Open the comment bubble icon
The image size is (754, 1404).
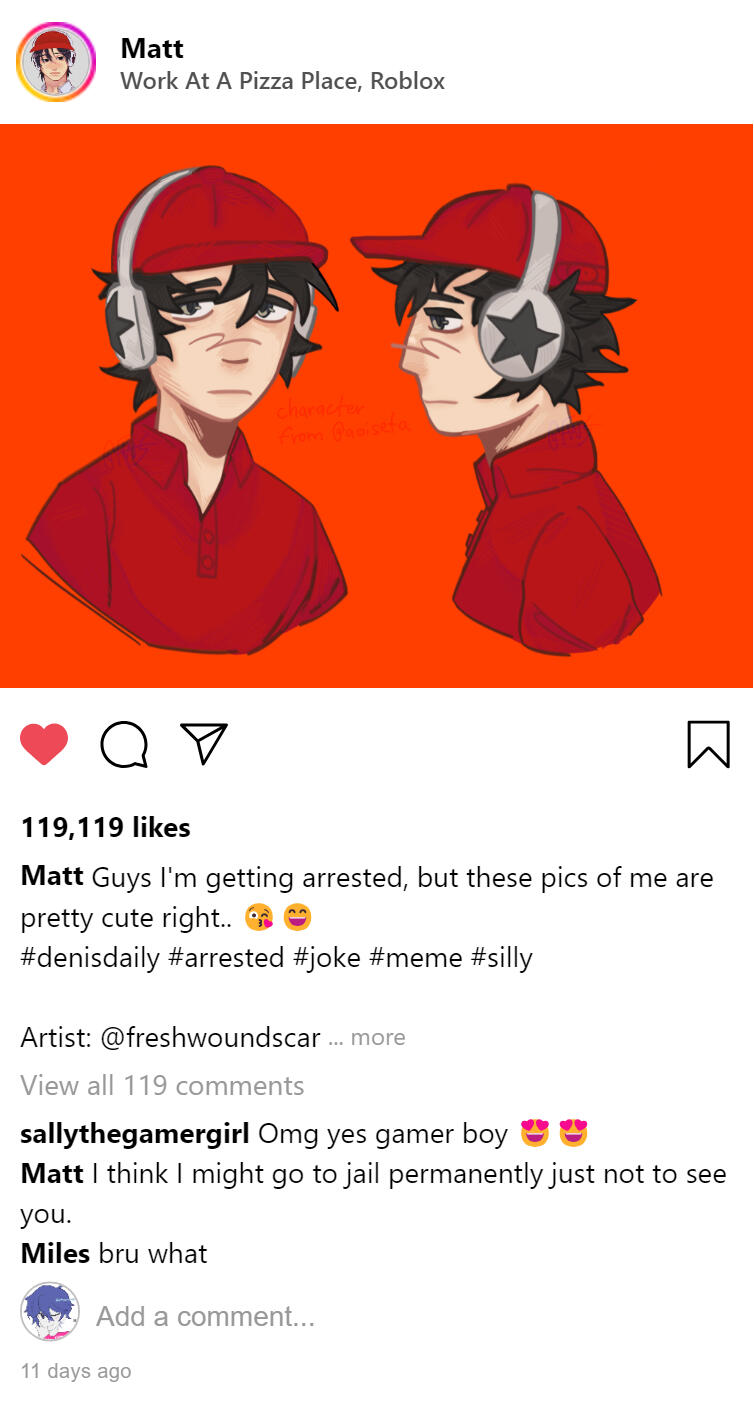[x=124, y=745]
